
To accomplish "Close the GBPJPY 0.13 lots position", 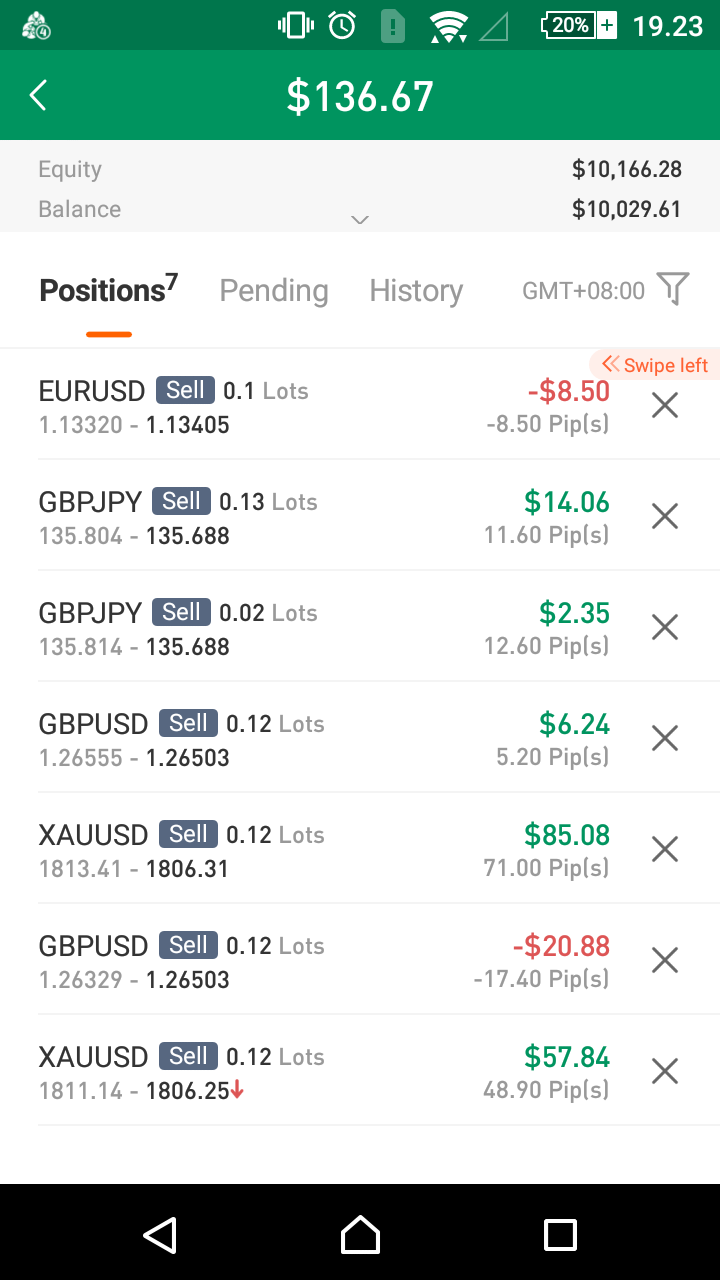I will click(x=665, y=517).
